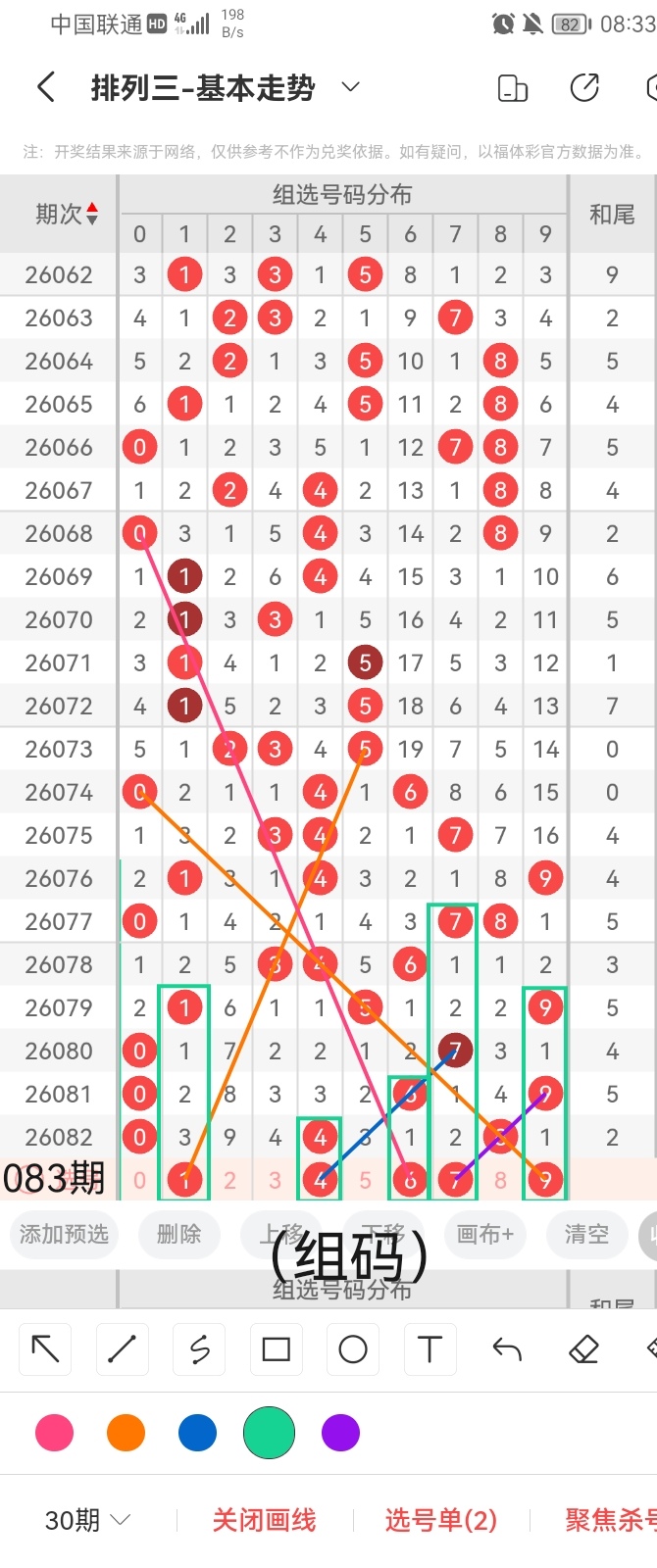
Task: Tap the device rotate icon in the top bar
Action: (x=513, y=87)
